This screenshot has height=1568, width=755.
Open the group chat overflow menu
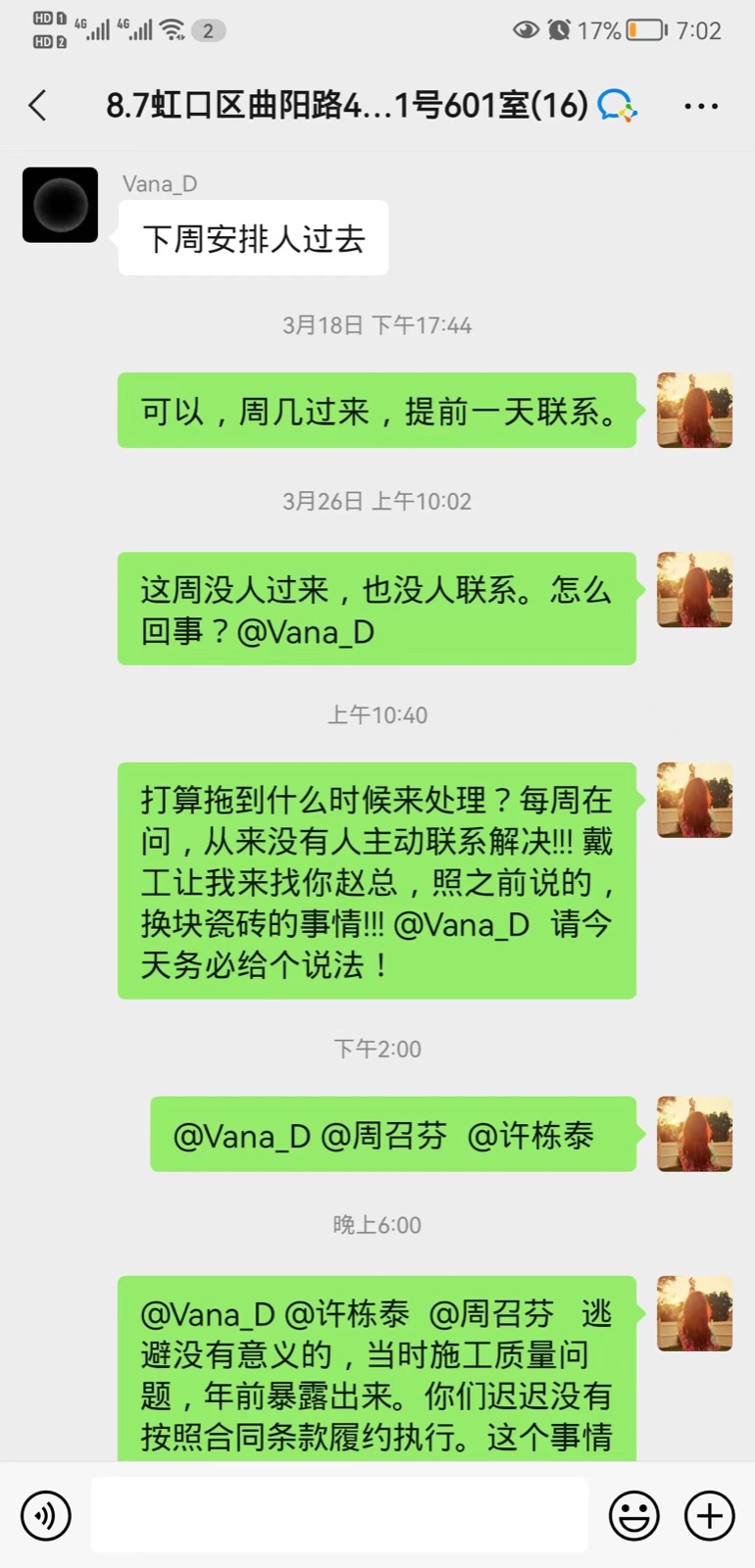[x=701, y=106]
